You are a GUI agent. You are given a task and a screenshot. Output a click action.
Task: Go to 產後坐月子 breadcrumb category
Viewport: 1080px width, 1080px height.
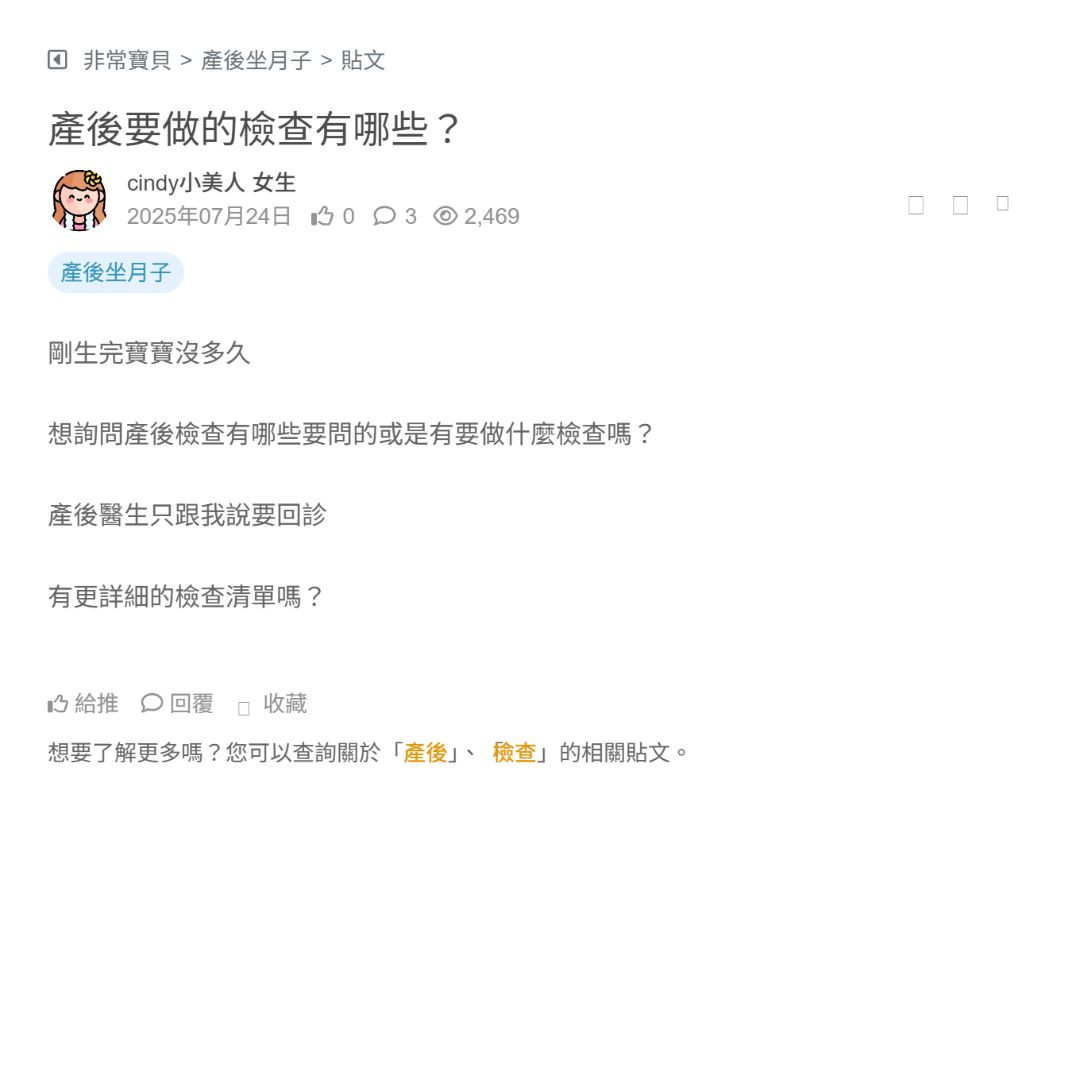click(256, 60)
